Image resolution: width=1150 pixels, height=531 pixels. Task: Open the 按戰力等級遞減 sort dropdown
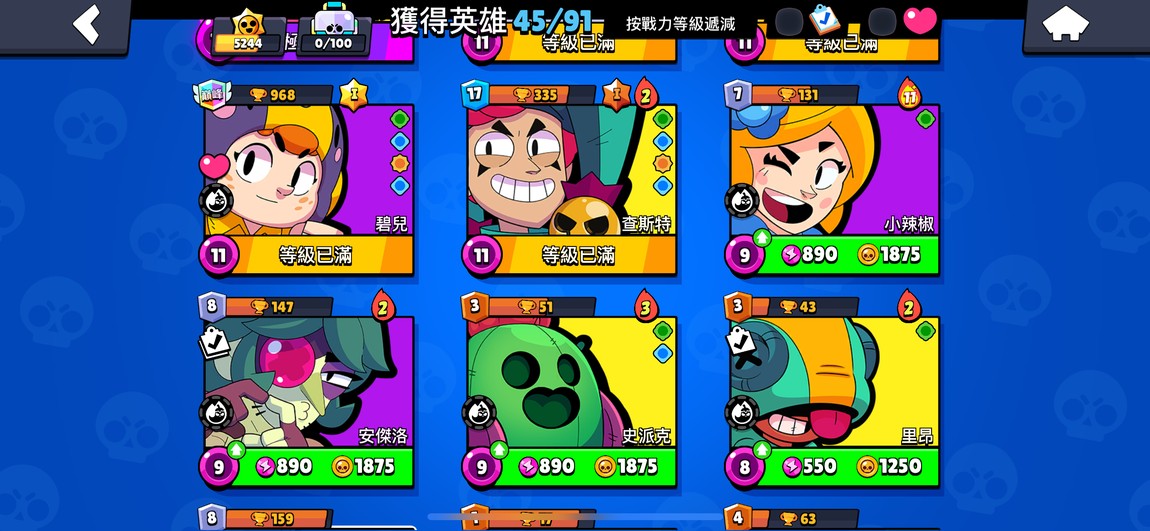[680, 23]
